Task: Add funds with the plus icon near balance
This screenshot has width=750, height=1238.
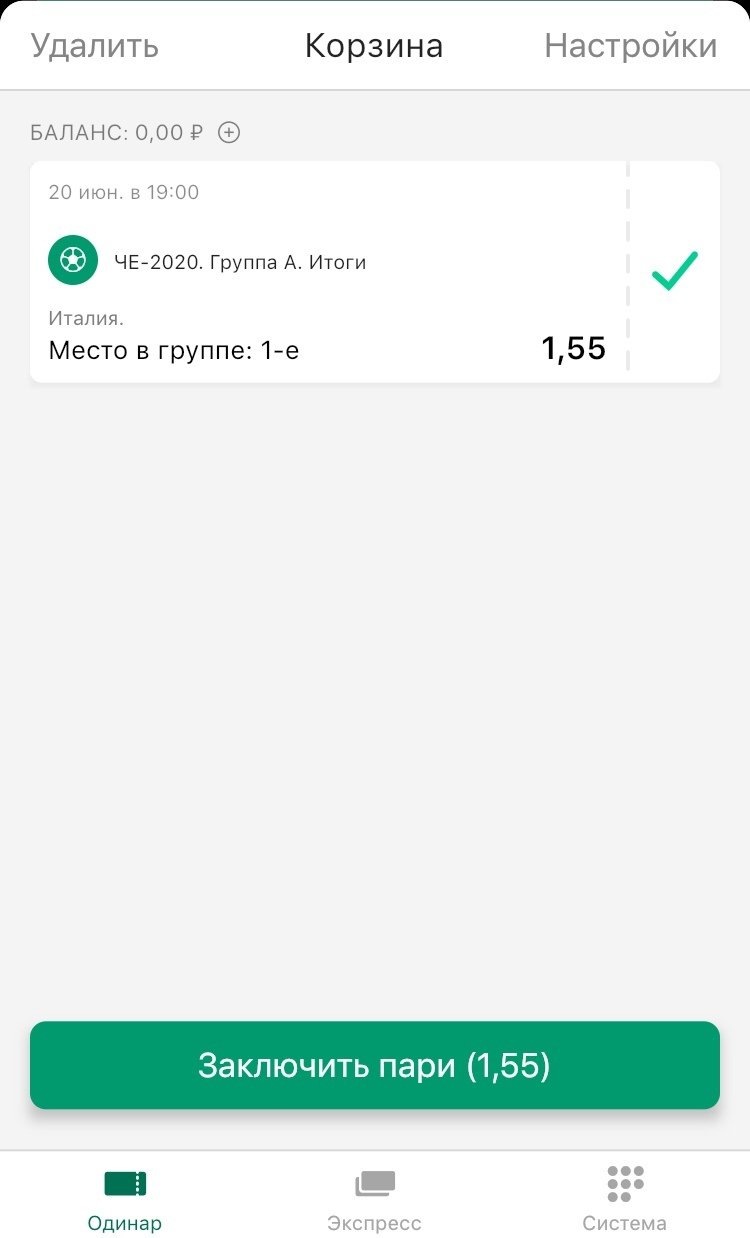Action: pos(229,132)
